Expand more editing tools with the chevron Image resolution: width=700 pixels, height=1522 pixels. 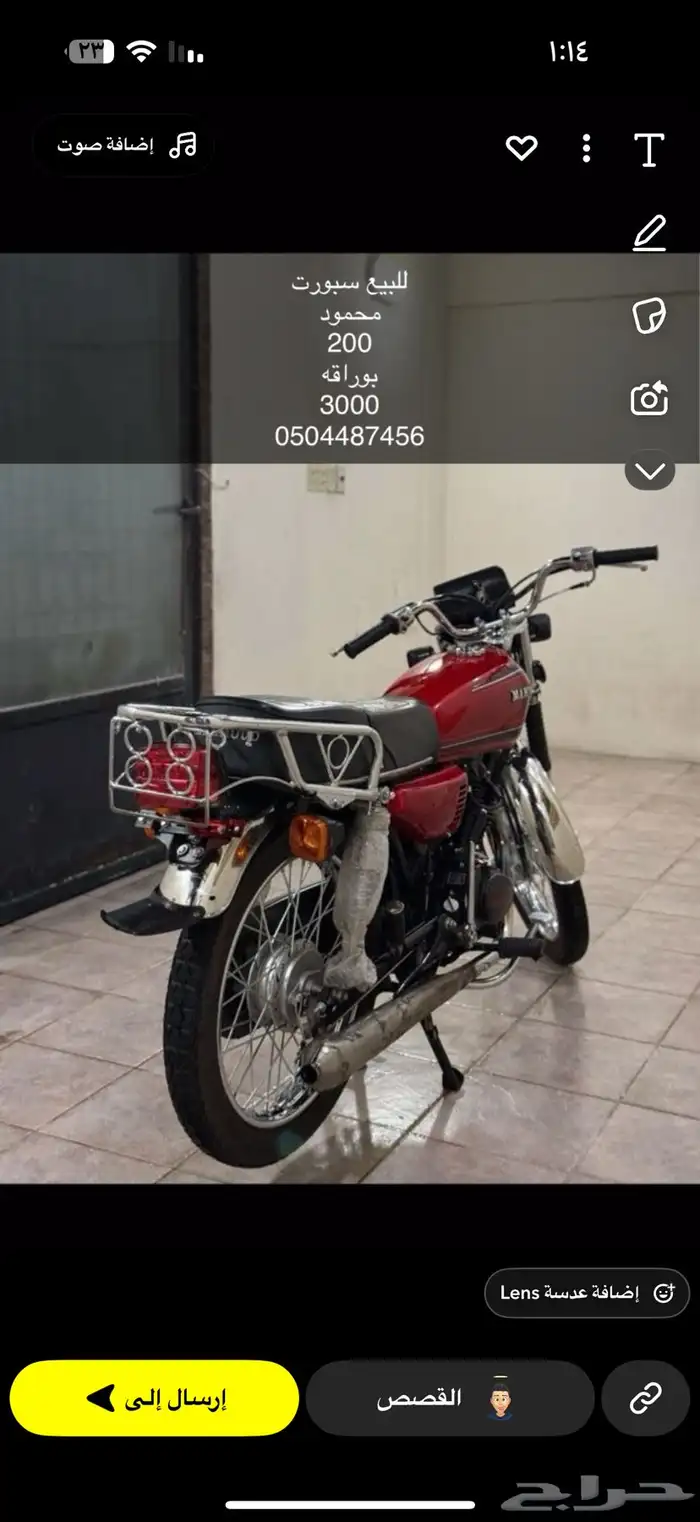point(649,470)
